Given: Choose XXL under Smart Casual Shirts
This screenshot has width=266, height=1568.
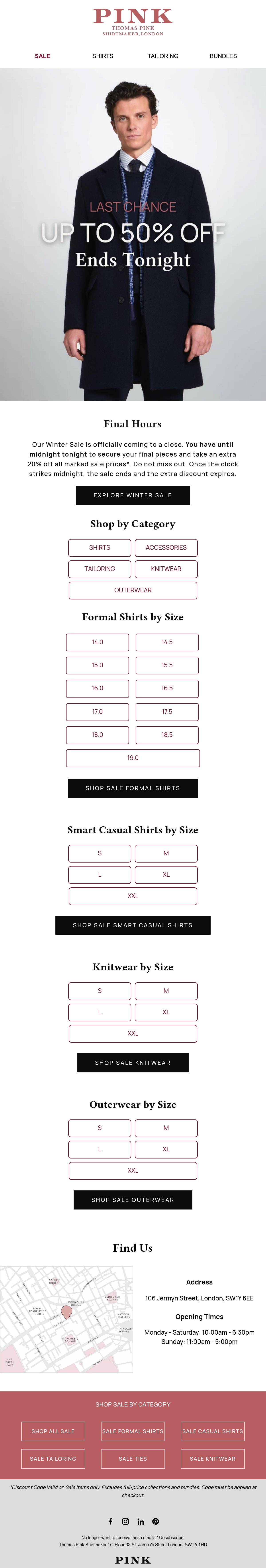Looking at the screenshot, I should pyautogui.click(x=133, y=896).
